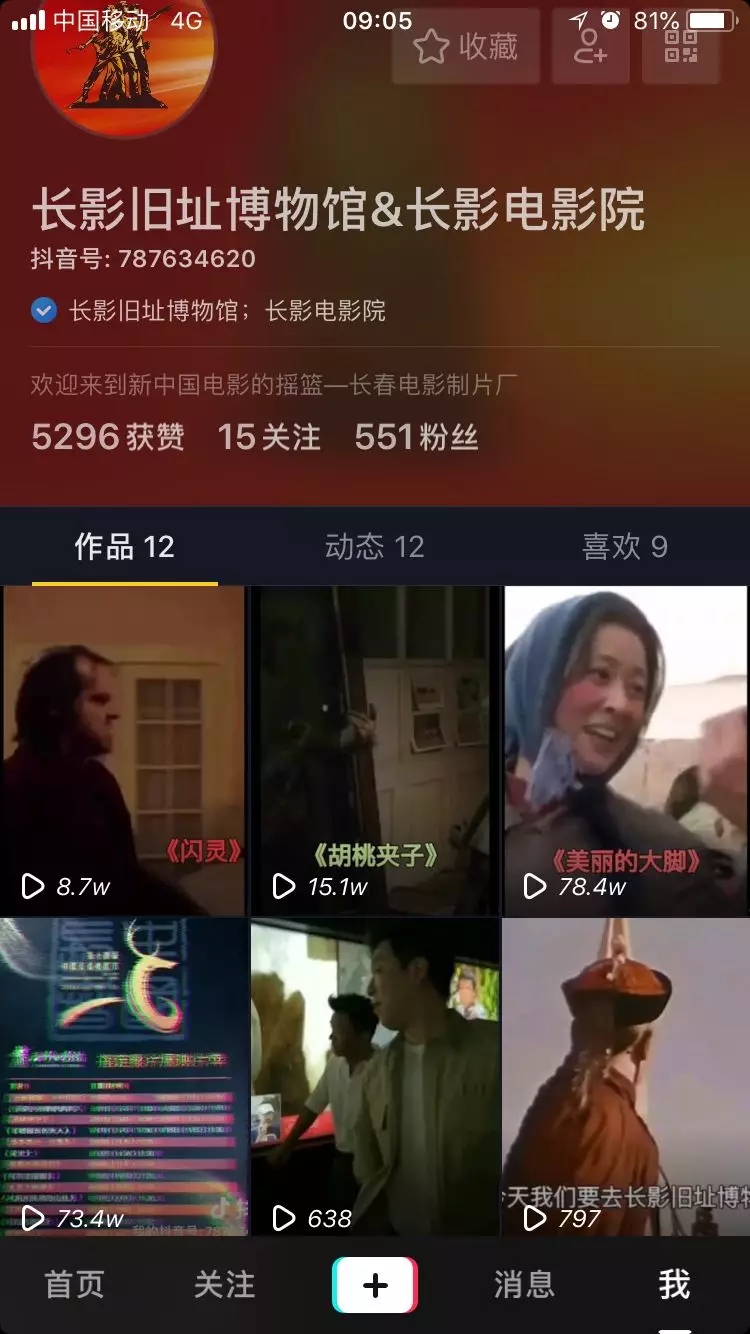Tap the 收藏 favorite button

[x=465, y=47]
